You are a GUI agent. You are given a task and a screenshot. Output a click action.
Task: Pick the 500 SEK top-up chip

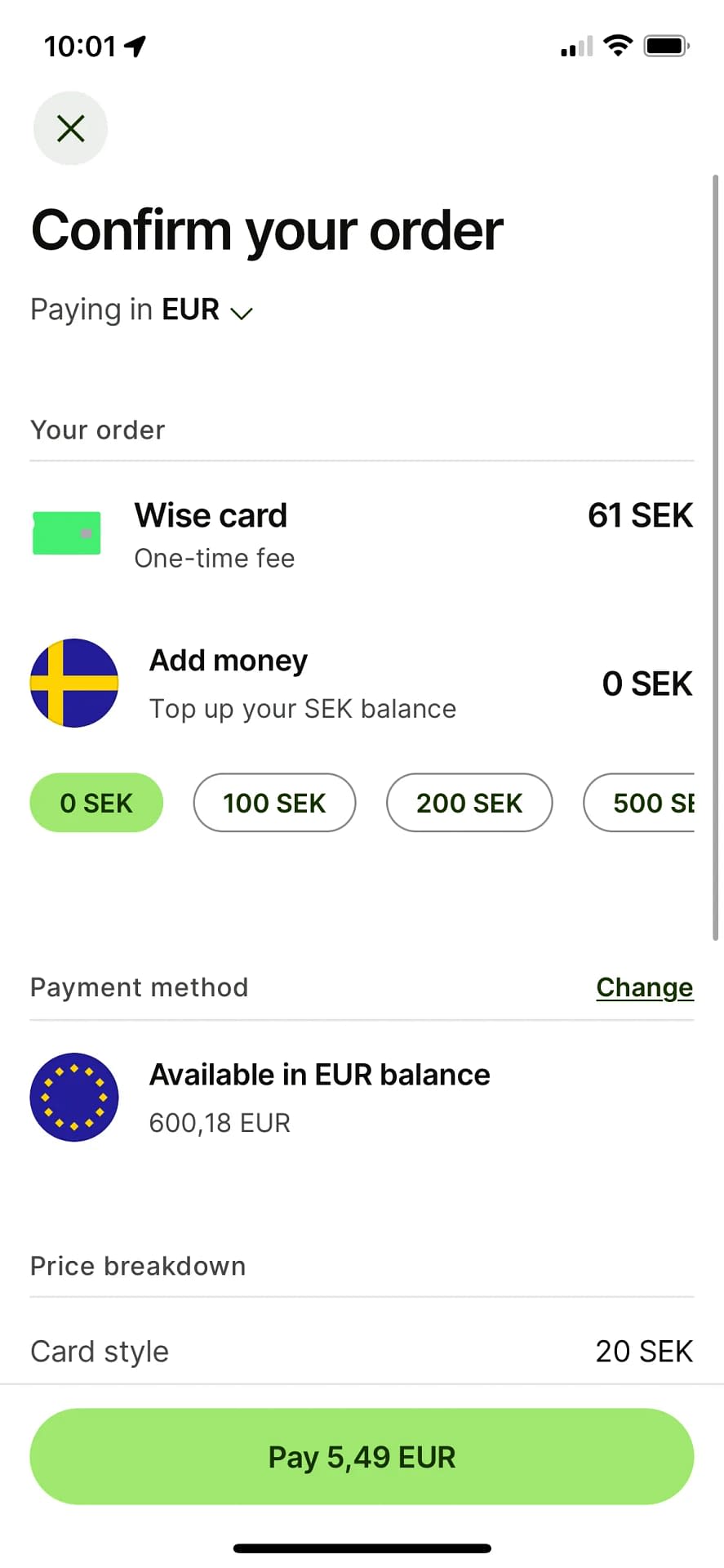[x=639, y=803]
